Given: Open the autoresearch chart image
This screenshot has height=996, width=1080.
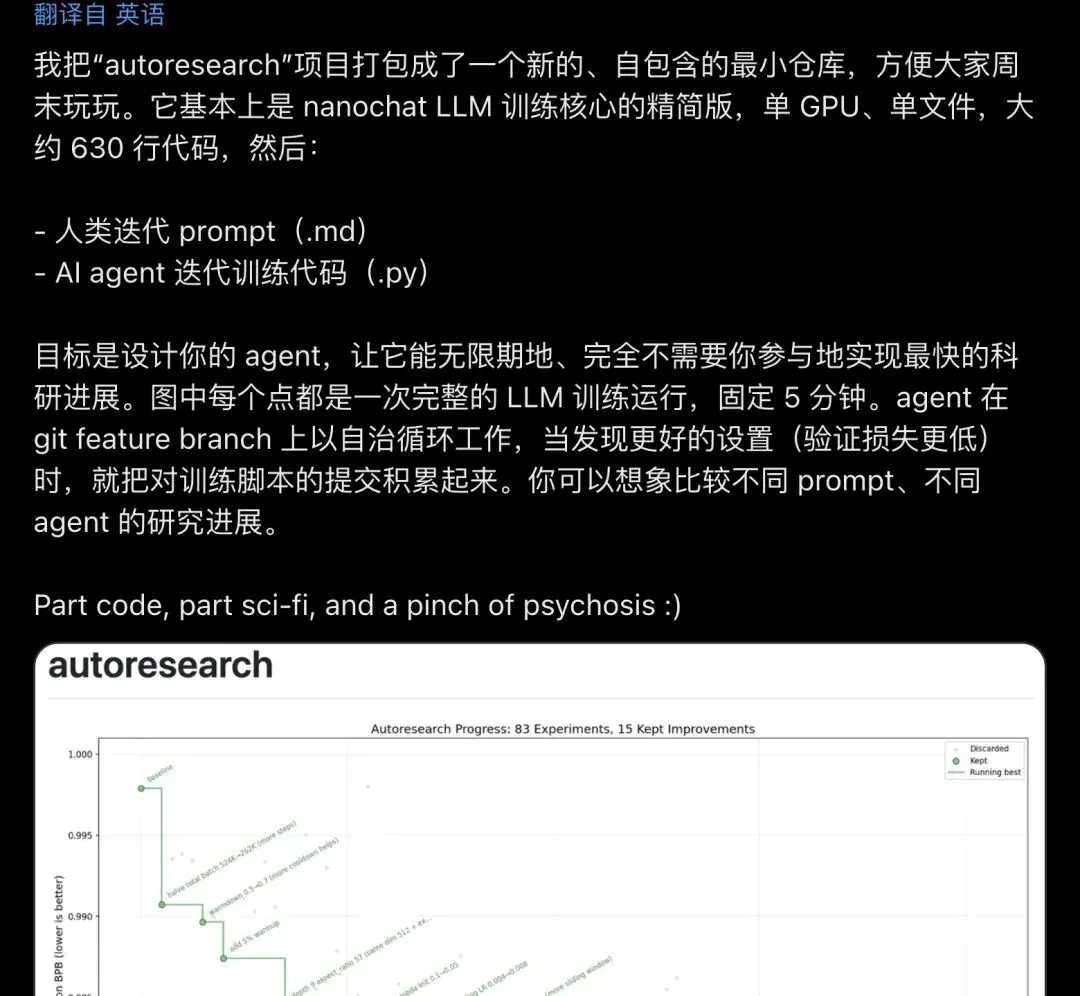Looking at the screenshot, I should (x=540, y=820).
